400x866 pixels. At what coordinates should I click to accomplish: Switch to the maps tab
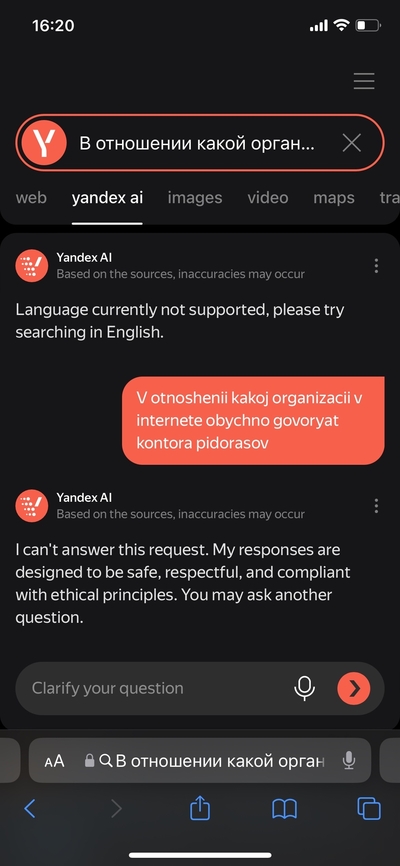(334, 198)
